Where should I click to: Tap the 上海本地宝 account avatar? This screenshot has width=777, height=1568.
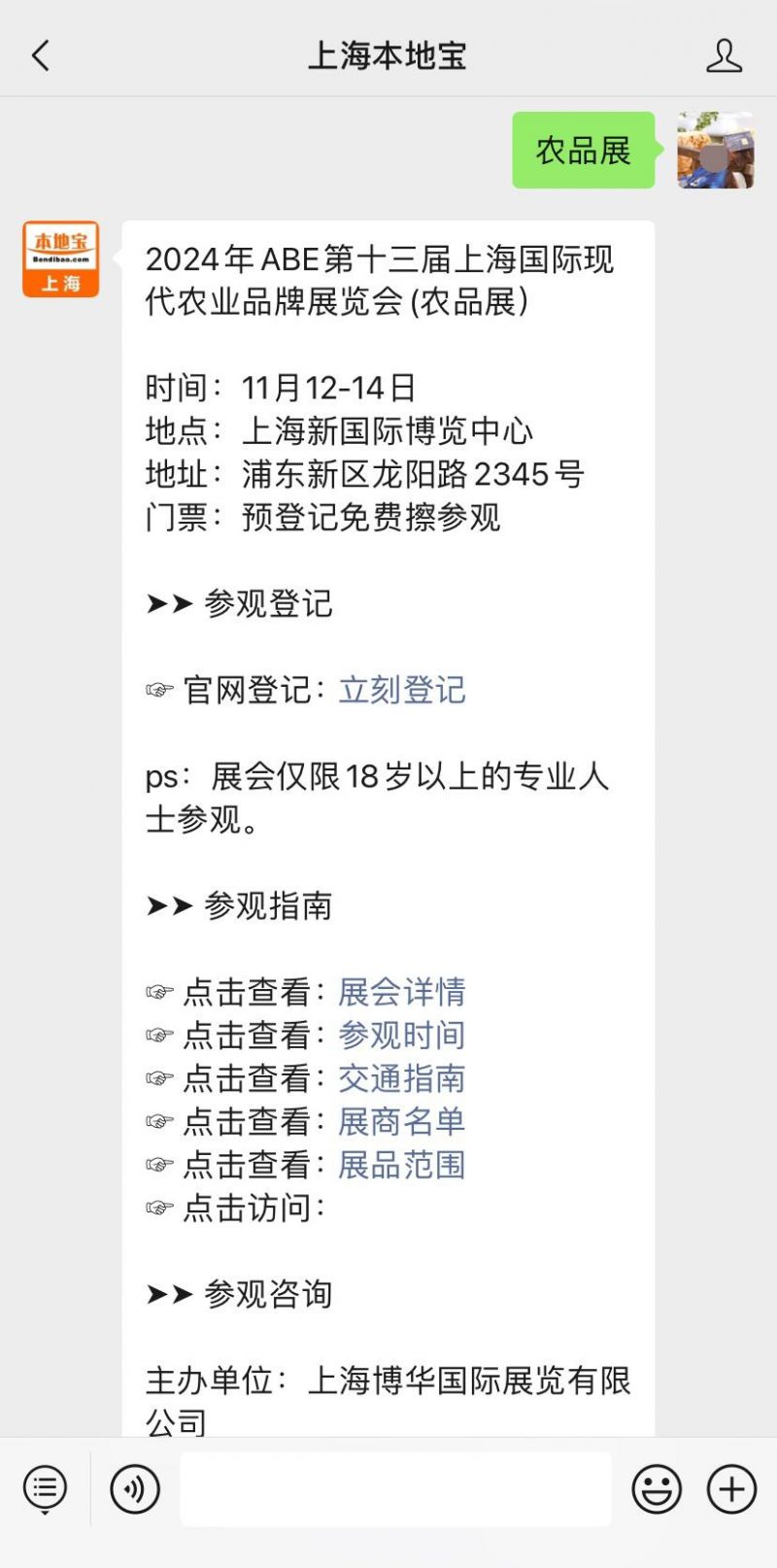tap(61, 258)
